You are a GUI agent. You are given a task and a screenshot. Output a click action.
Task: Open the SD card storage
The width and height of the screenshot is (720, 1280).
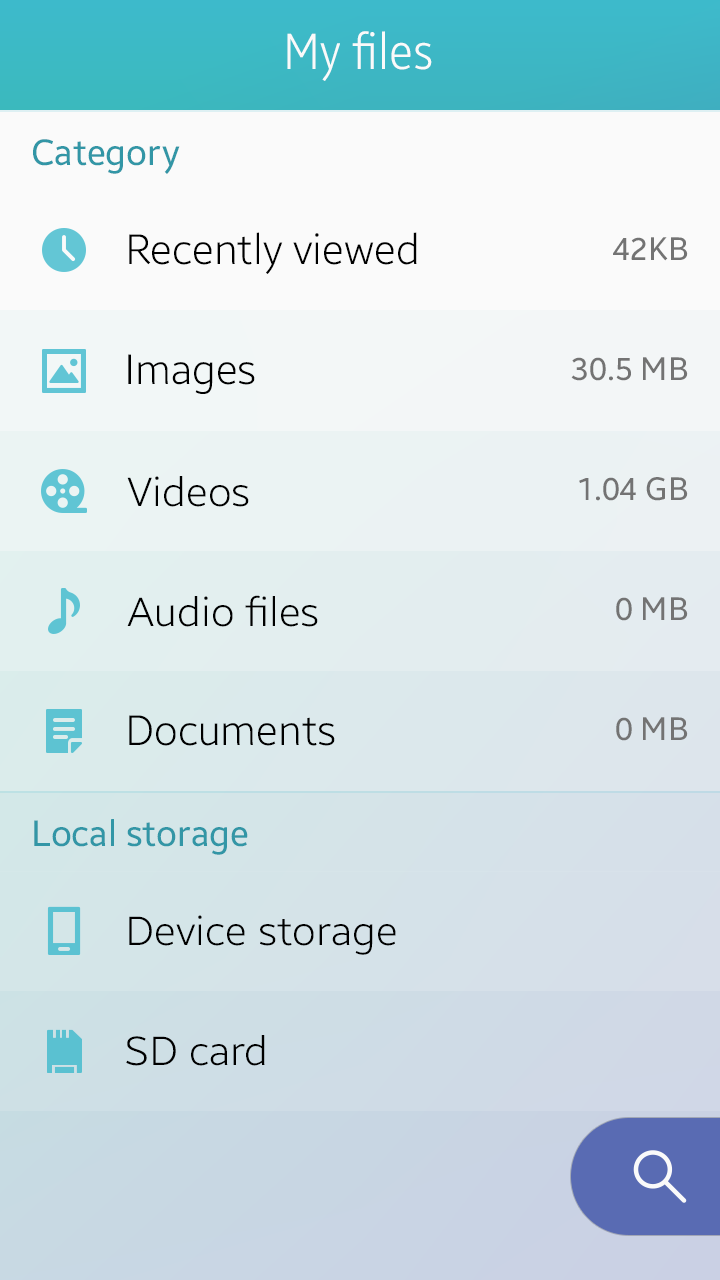pos(196,1051)
